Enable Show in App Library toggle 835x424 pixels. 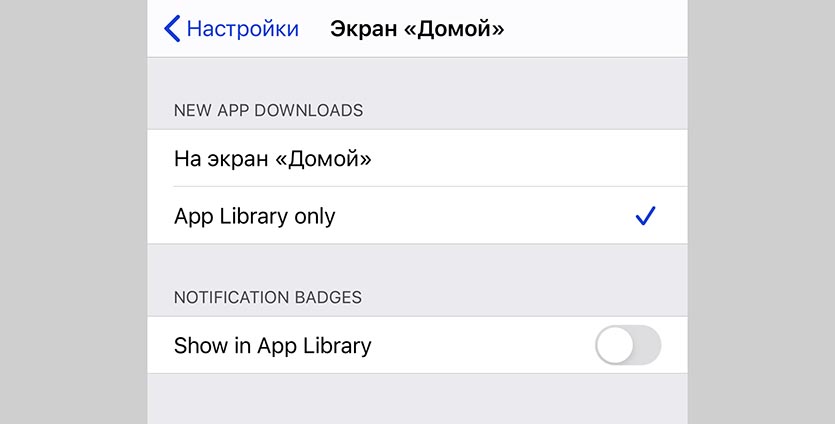(627, 346)
